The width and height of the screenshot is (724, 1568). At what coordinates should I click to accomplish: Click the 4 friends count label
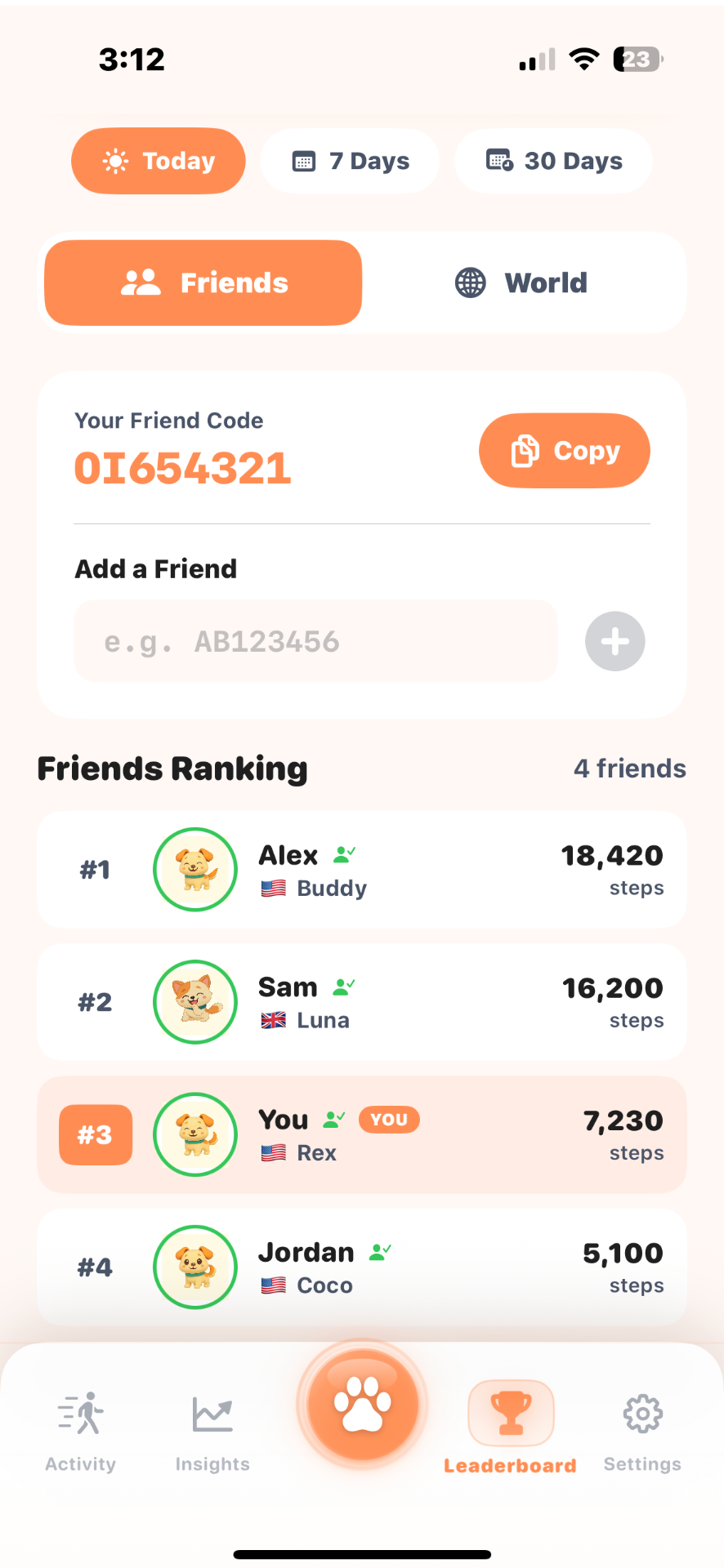629,768
